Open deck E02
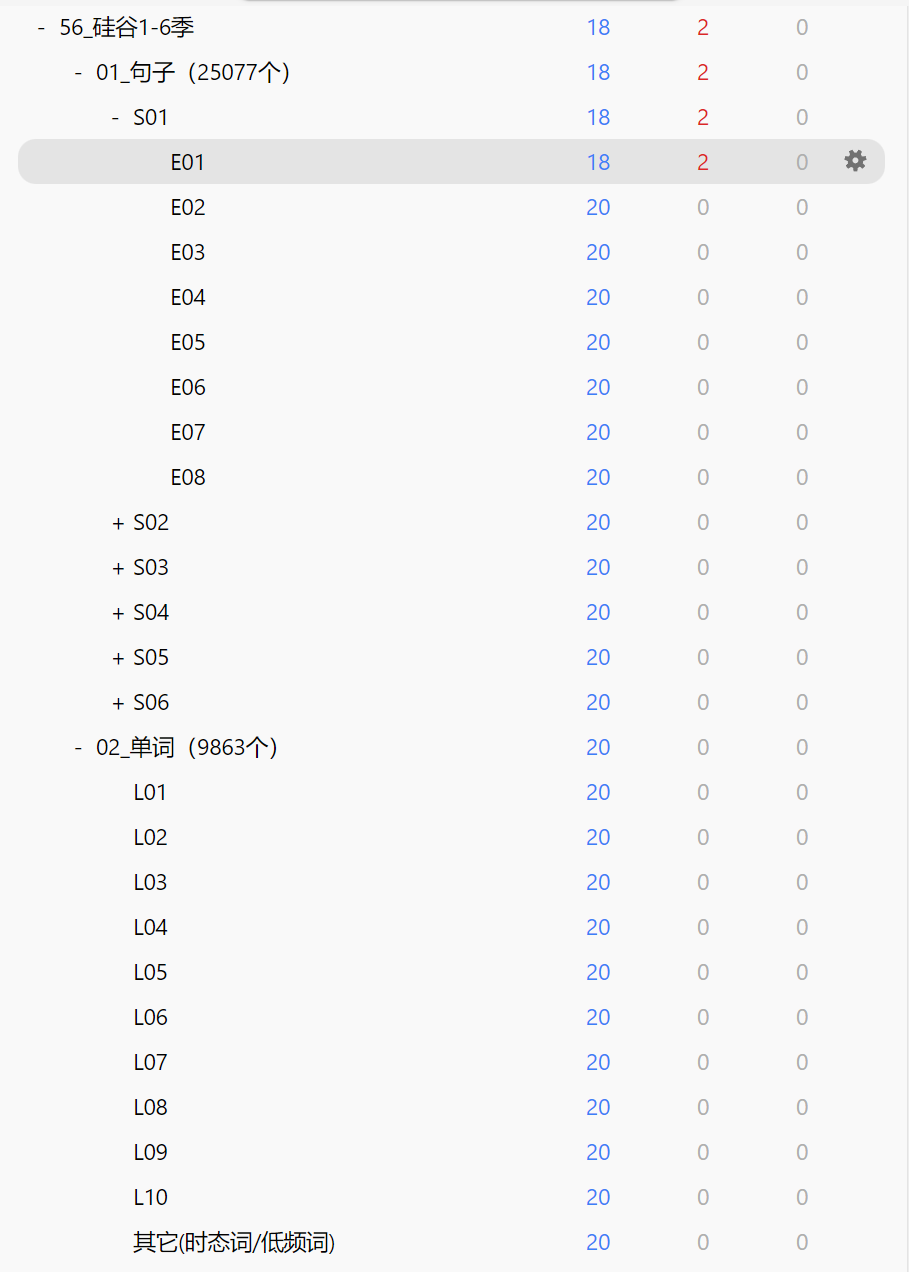Viewport: 909px width, 1272px height. coord(188,208)
